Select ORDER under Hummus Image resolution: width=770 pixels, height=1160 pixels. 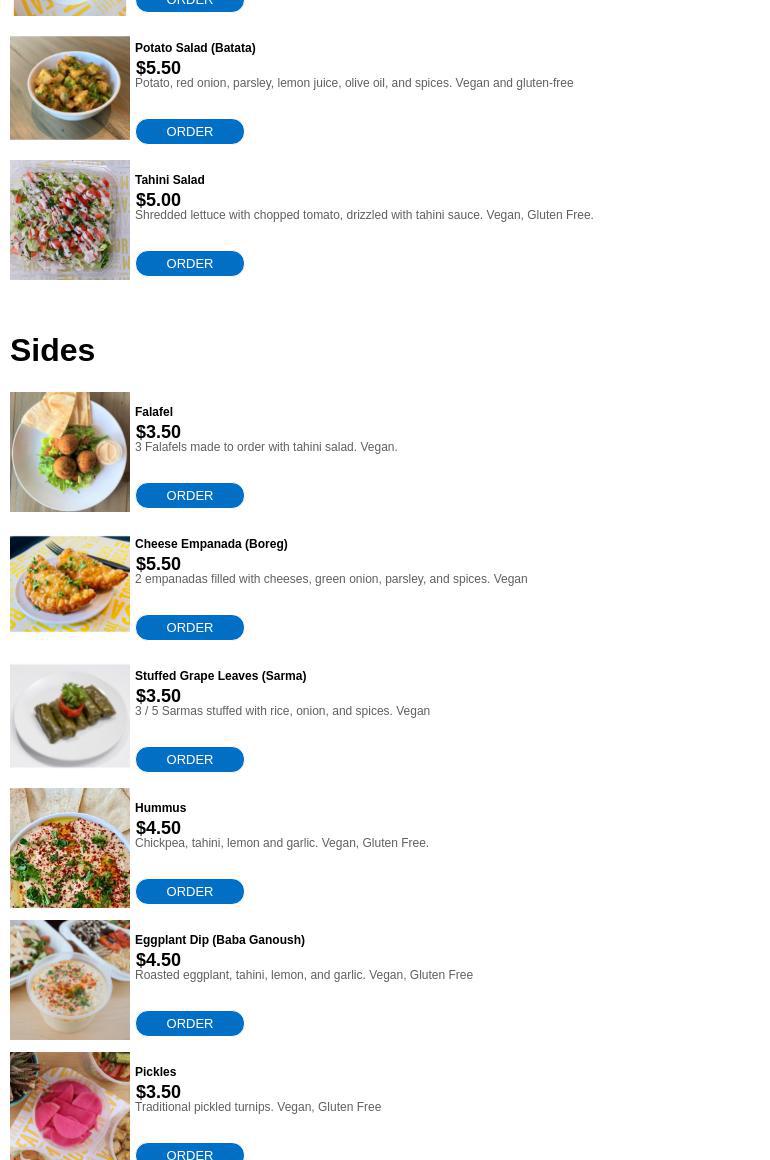click(189, 891)
